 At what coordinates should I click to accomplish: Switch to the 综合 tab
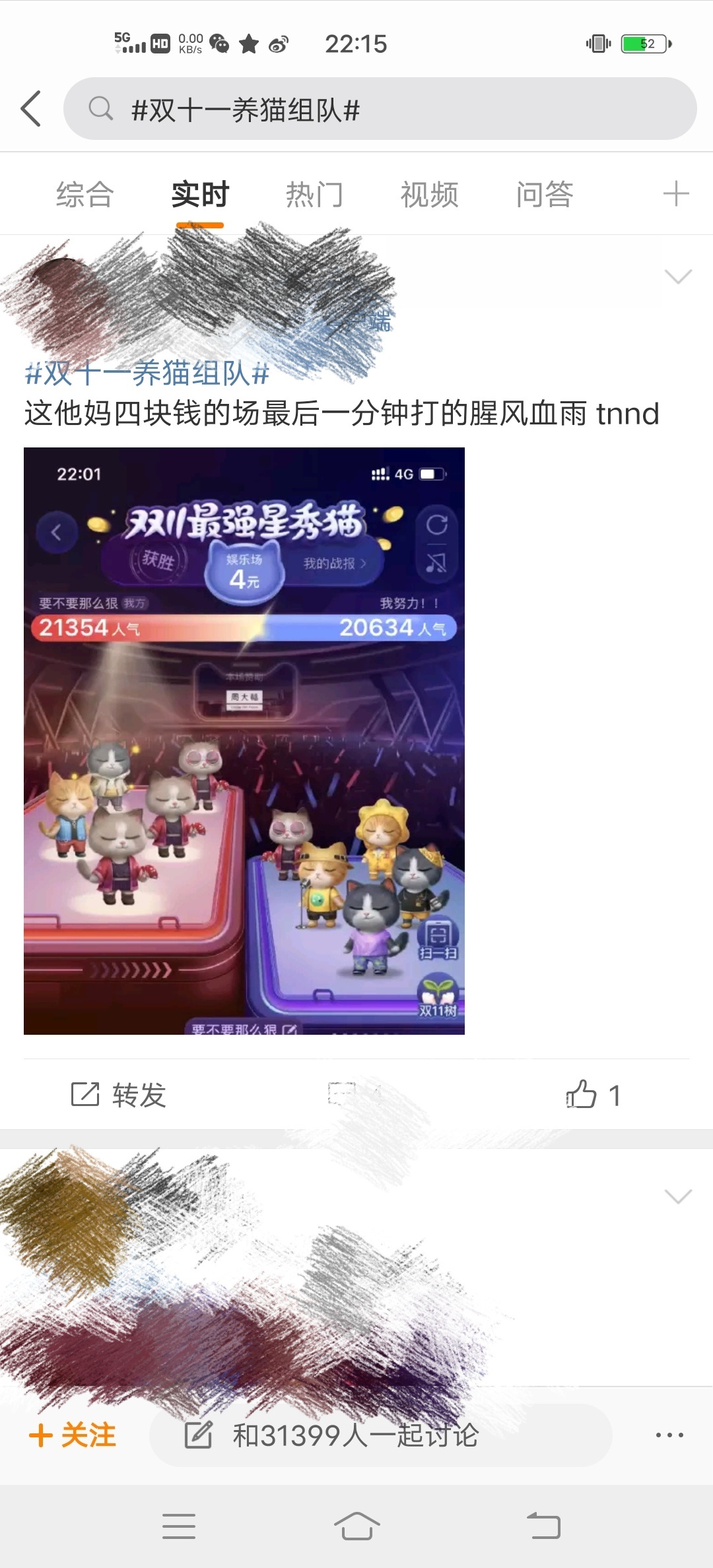pos(85,195)
